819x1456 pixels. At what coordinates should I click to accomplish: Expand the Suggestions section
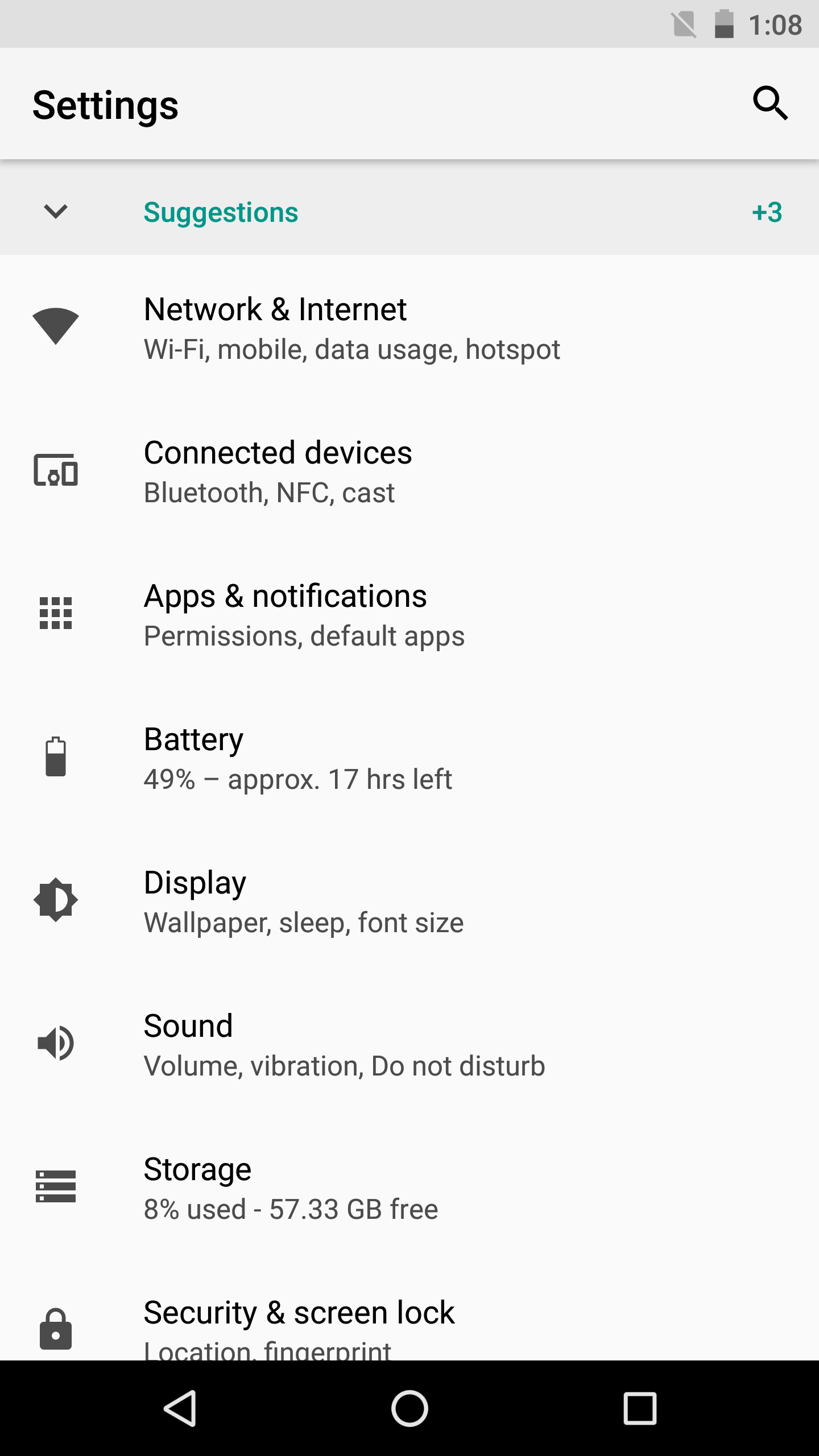click(x=409, y=212)
